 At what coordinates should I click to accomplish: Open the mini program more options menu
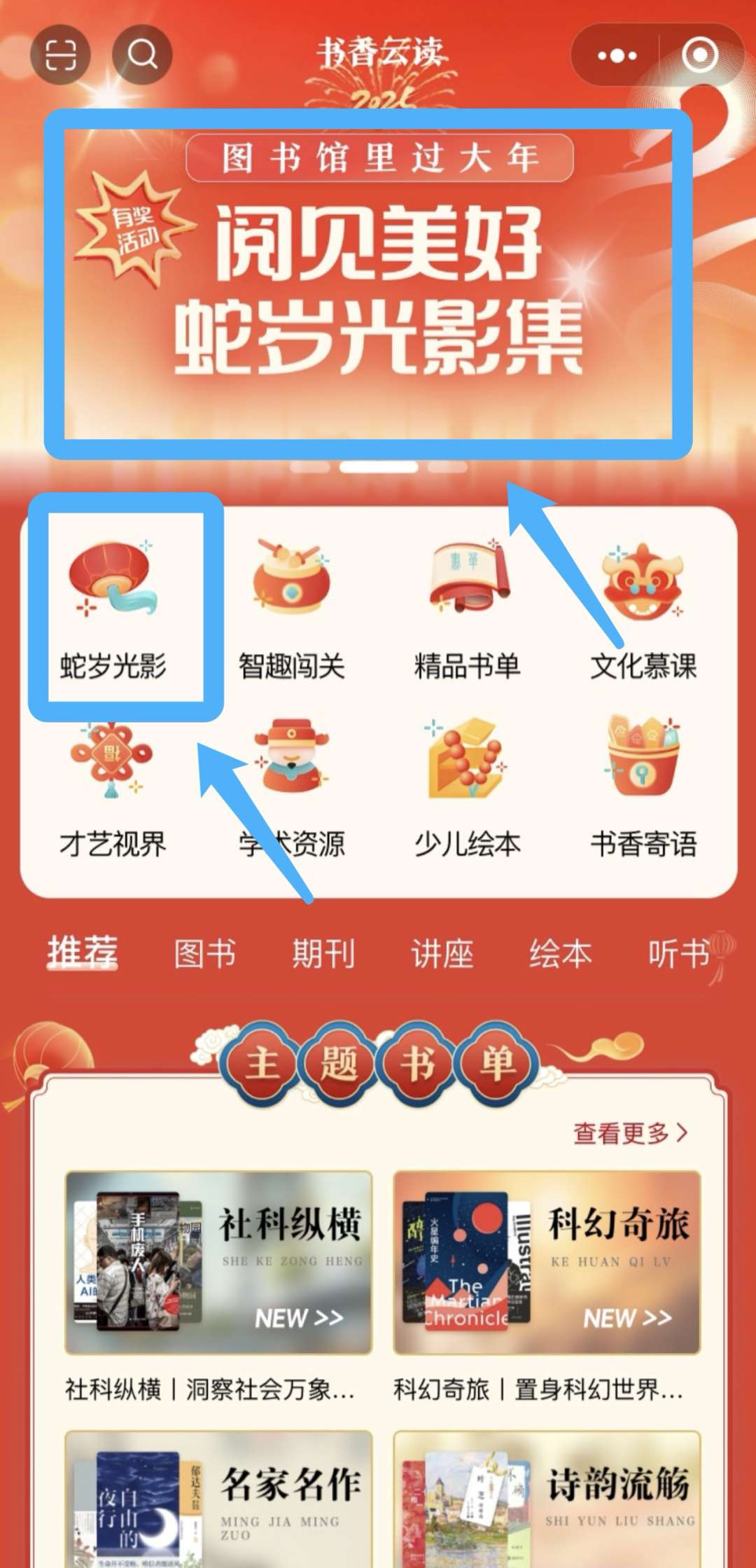[x=617, y=55]
